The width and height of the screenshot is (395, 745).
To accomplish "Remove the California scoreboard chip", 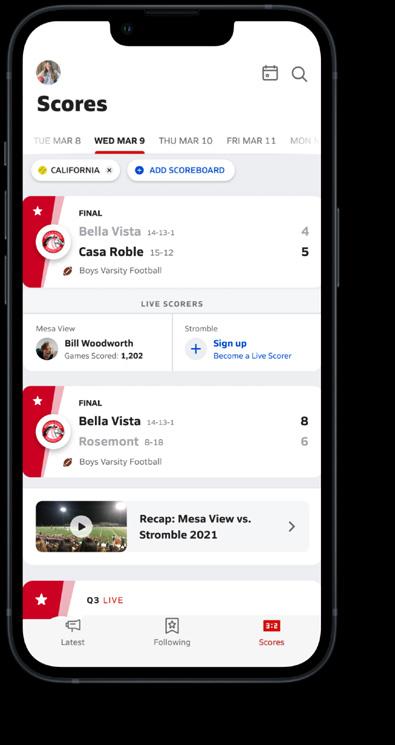I will pyautogui.click(x=109, y=170).
